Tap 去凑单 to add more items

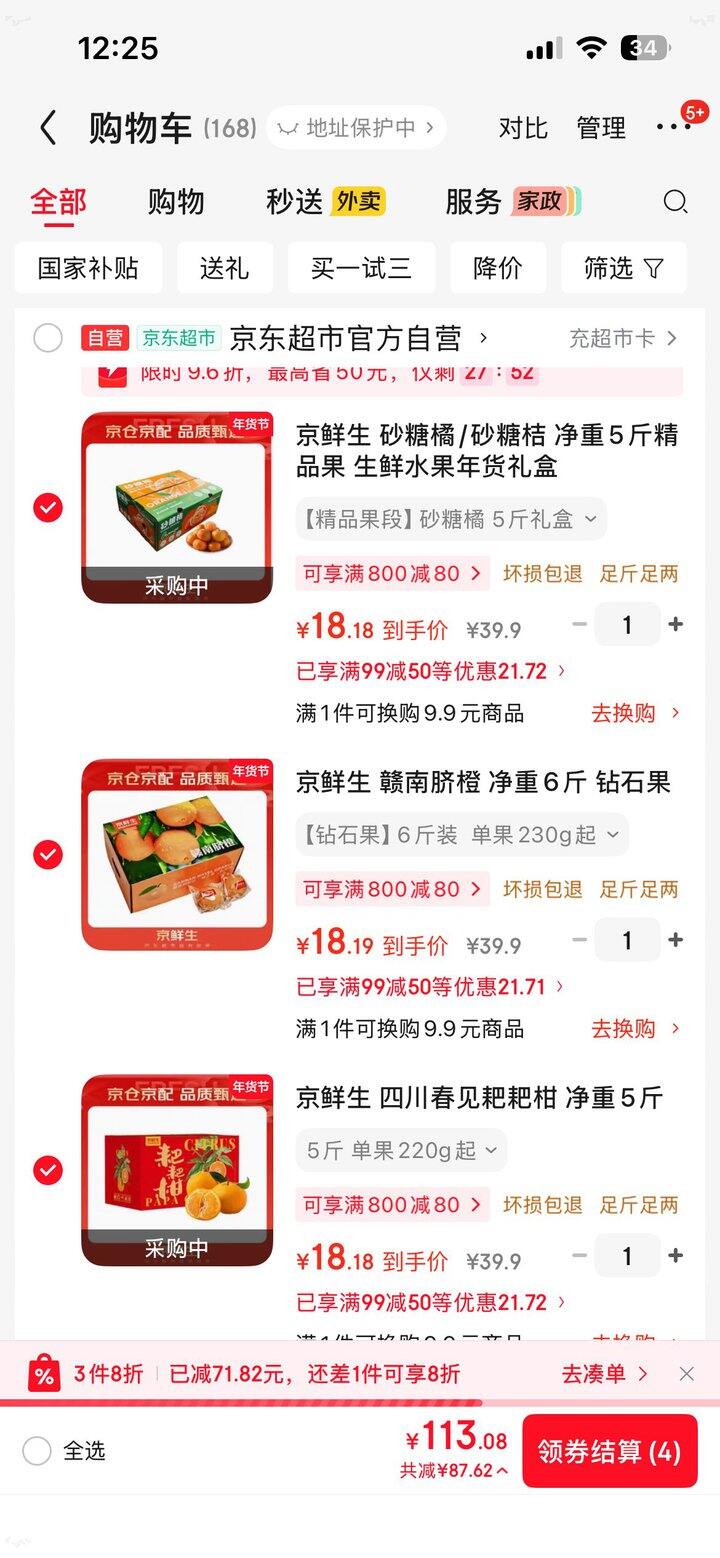tap(604, 1374)
